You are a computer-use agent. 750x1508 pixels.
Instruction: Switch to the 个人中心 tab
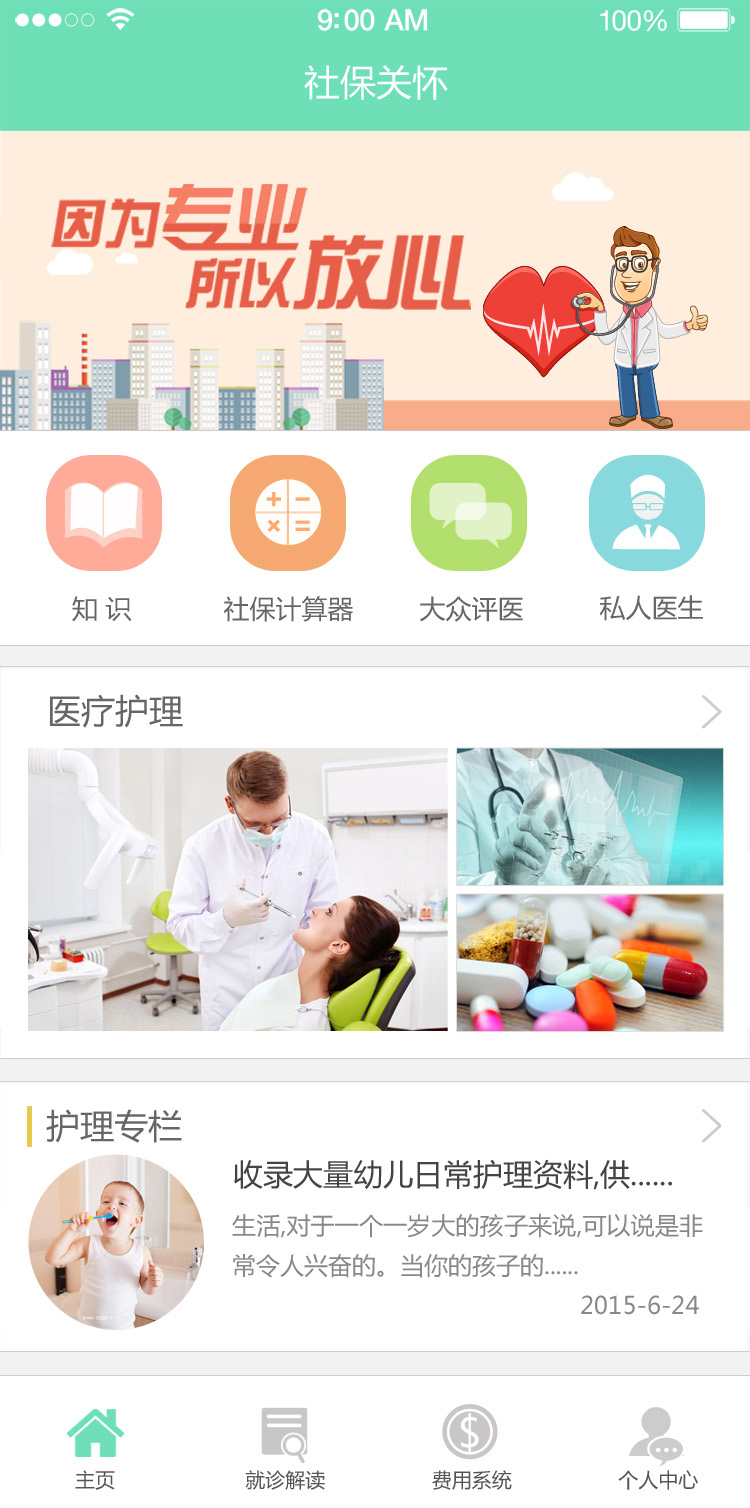tap(657, 1448)
